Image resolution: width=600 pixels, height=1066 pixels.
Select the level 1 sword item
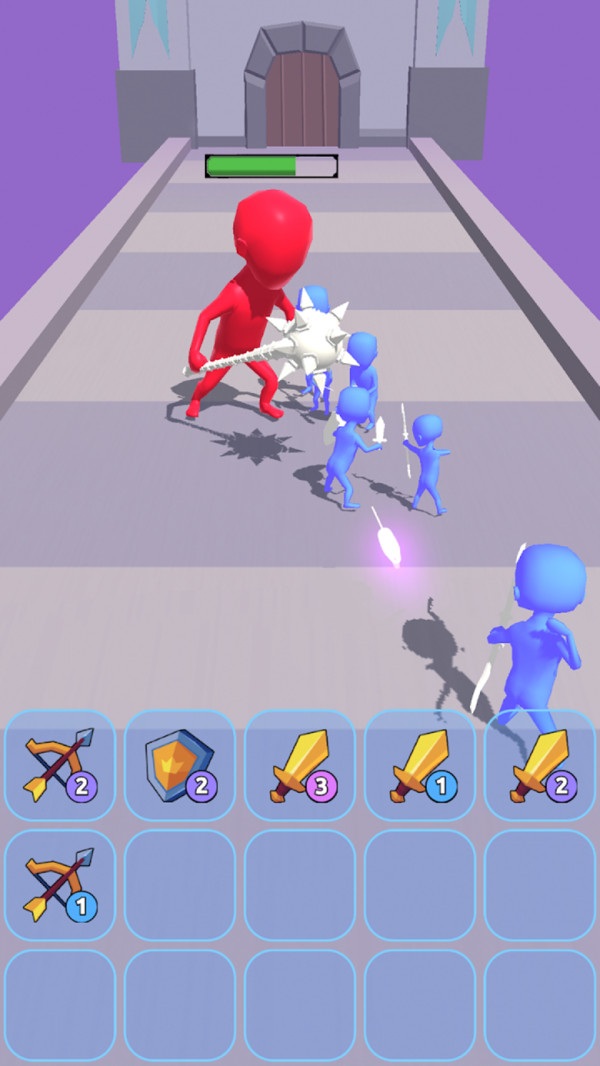point(419,766)
